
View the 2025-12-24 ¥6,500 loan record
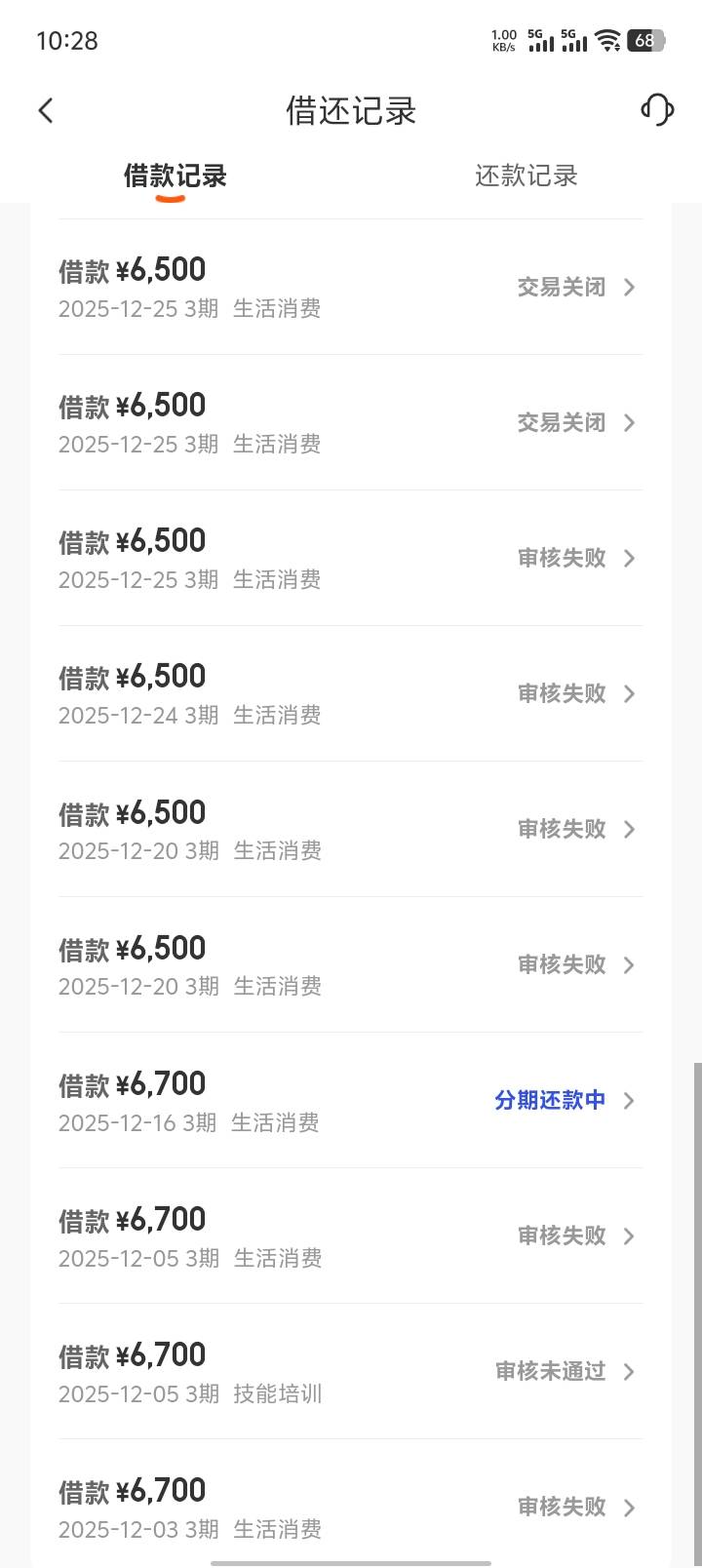[351, 694]
